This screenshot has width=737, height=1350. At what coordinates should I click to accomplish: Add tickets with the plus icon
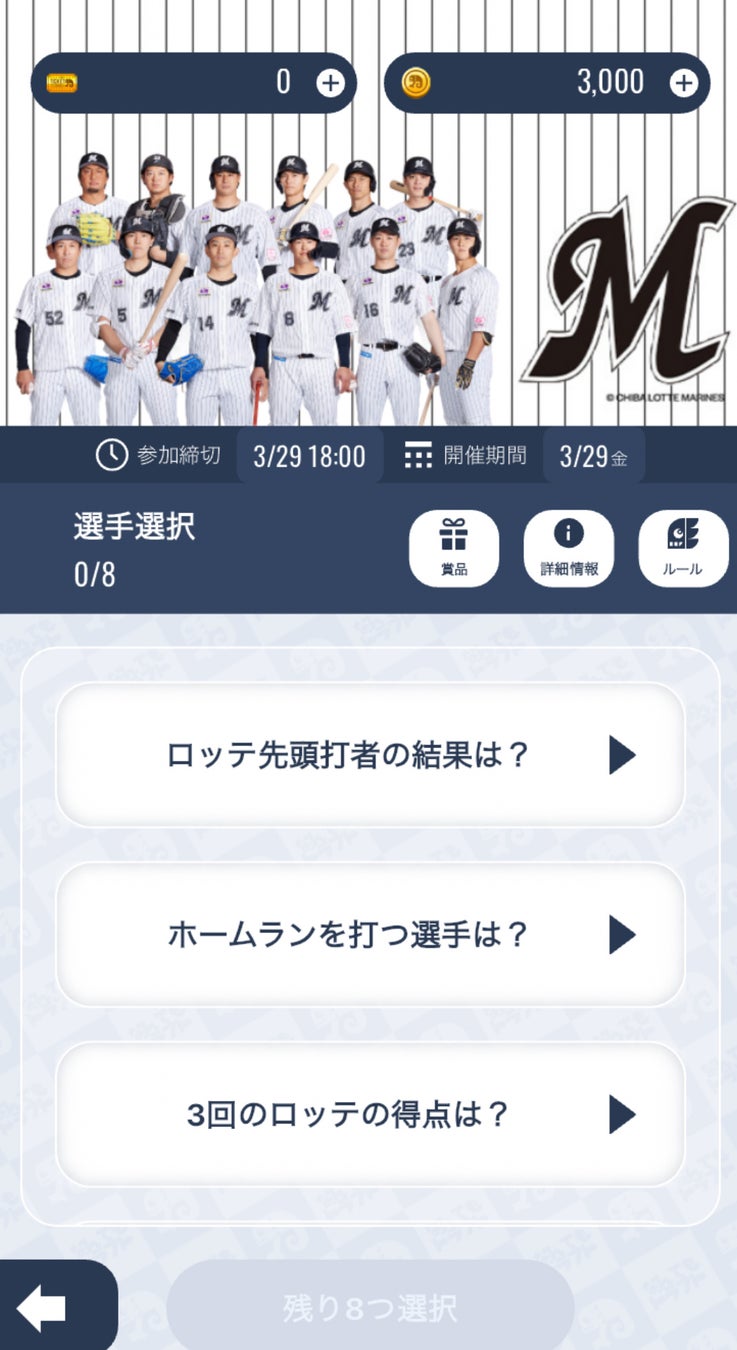(x=330, y=83)
